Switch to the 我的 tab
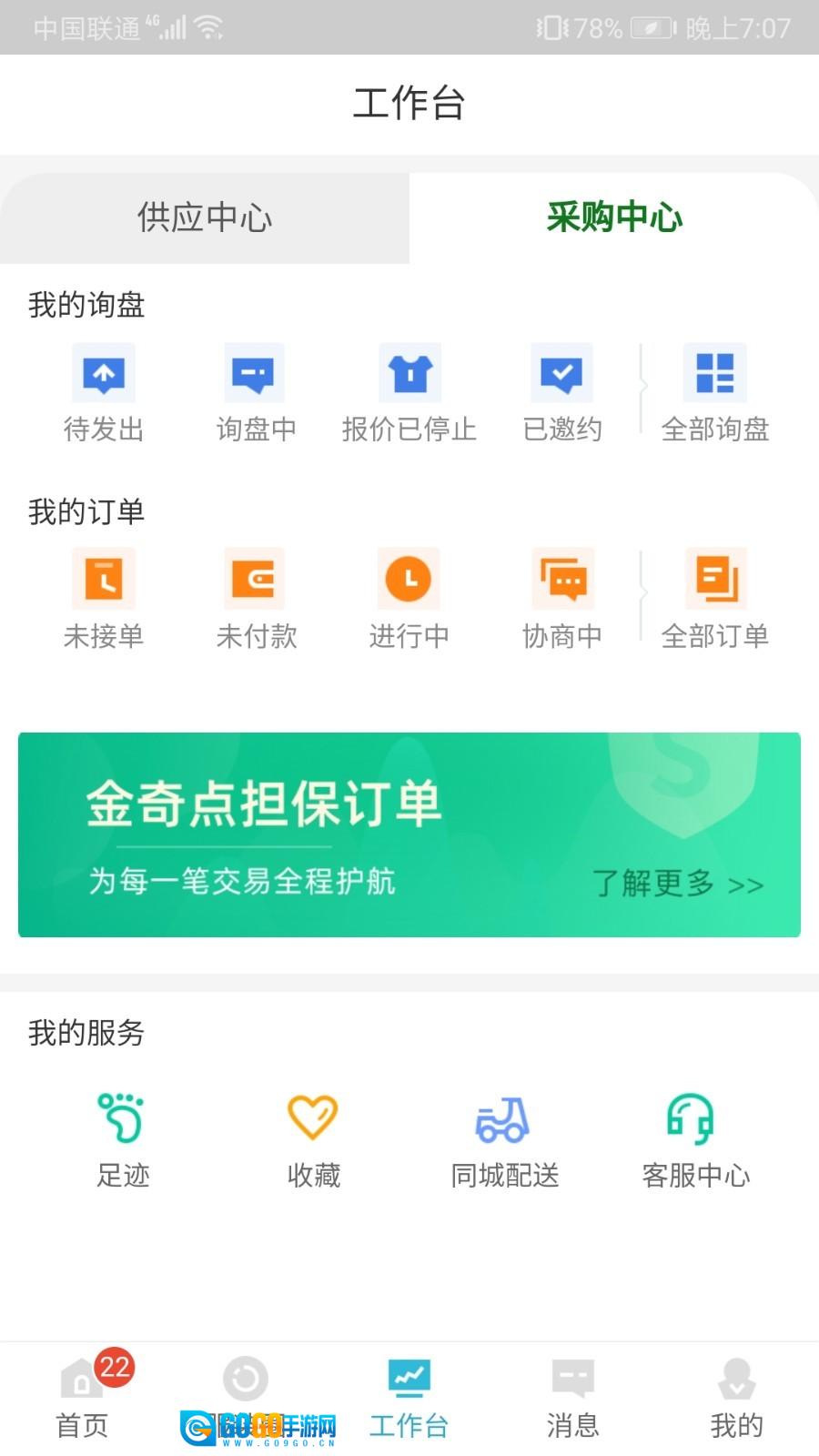The width and height of the screenshot is (819, 1456). pyautogui.click(x=736, y=1399)
